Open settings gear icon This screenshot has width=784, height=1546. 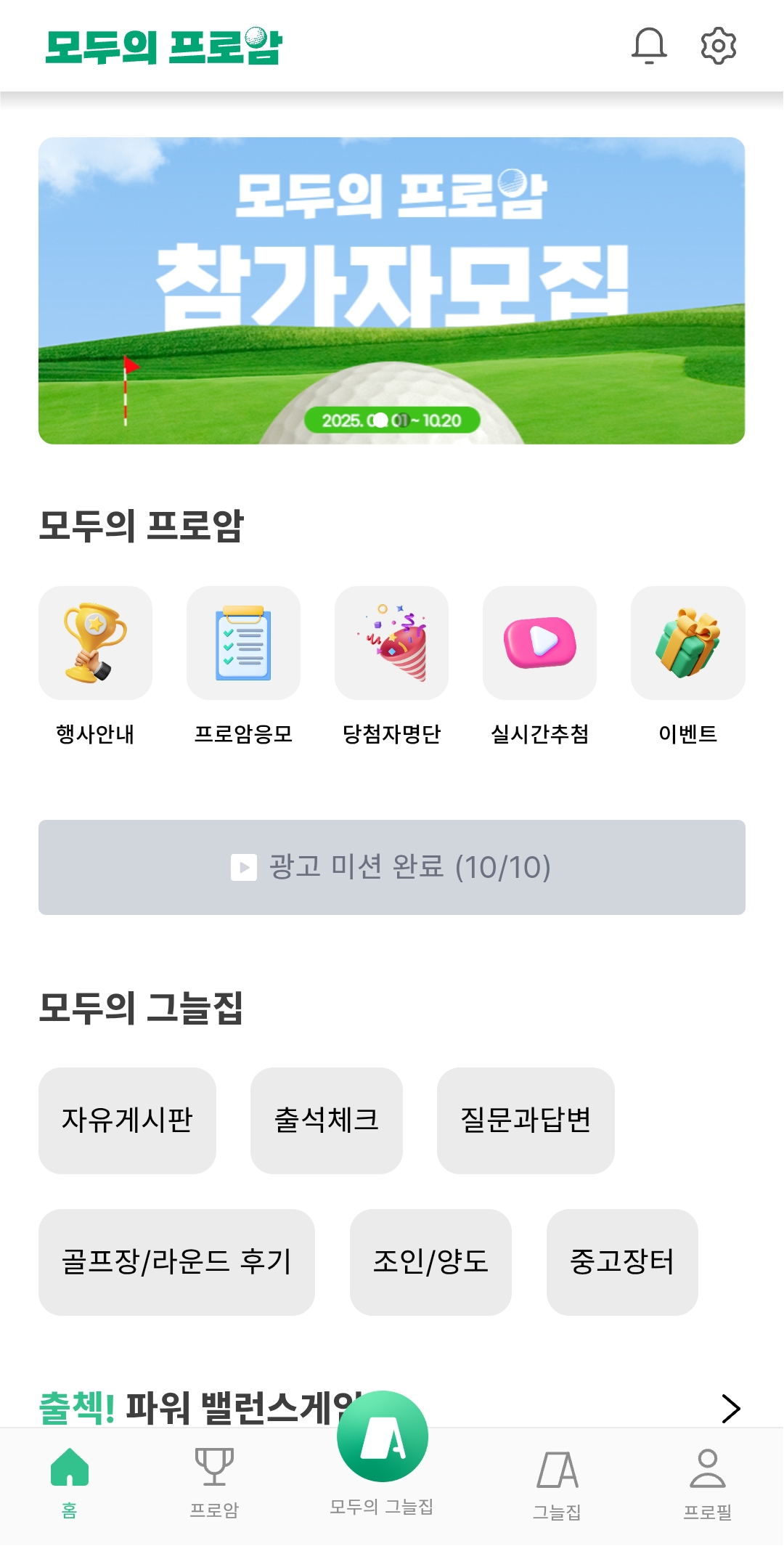(x=718, y=46)
